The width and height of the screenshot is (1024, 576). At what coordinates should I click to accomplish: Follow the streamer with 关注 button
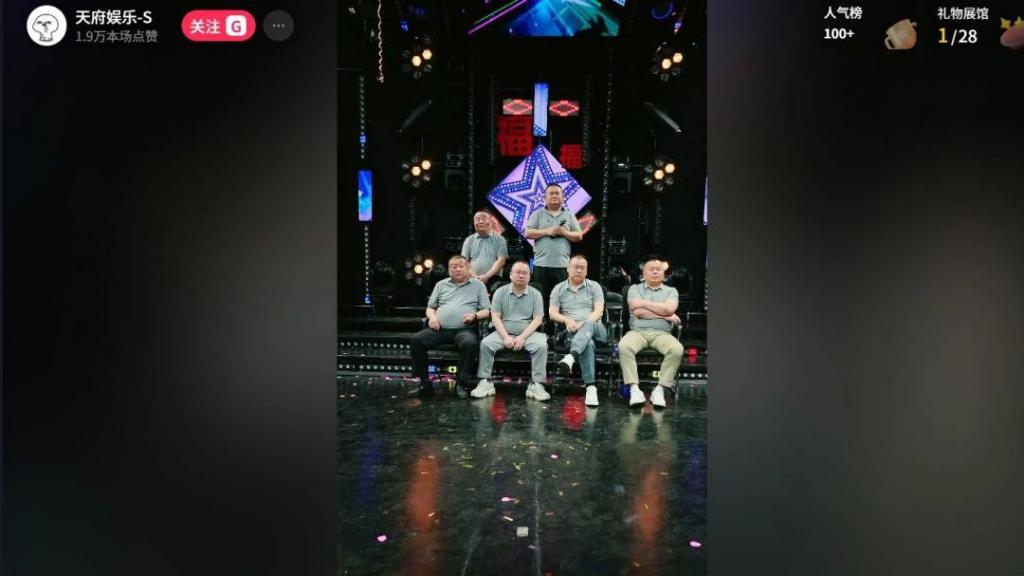click(218, 26)
